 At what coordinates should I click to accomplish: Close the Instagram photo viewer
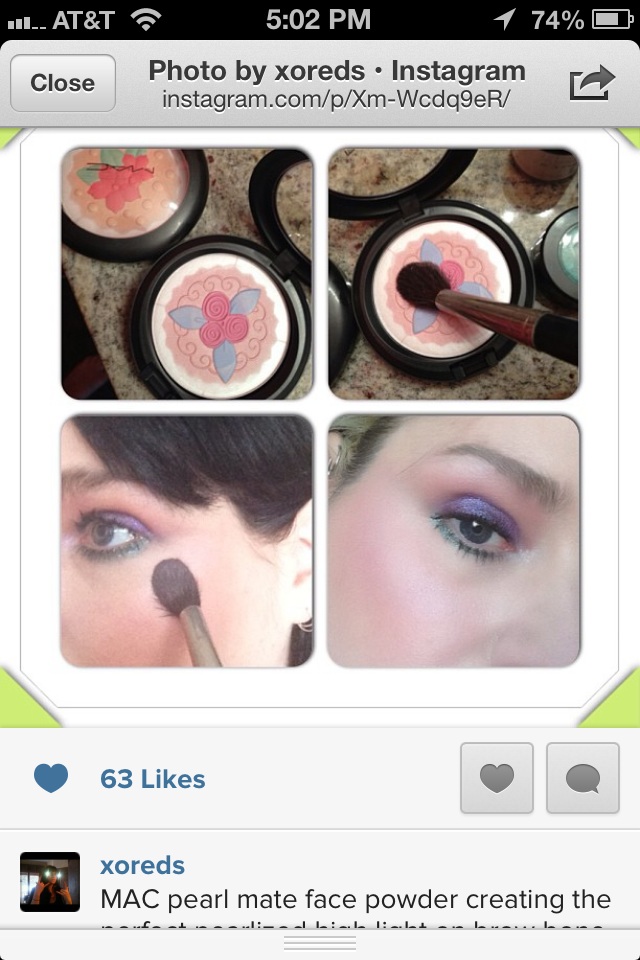(62, 83)
